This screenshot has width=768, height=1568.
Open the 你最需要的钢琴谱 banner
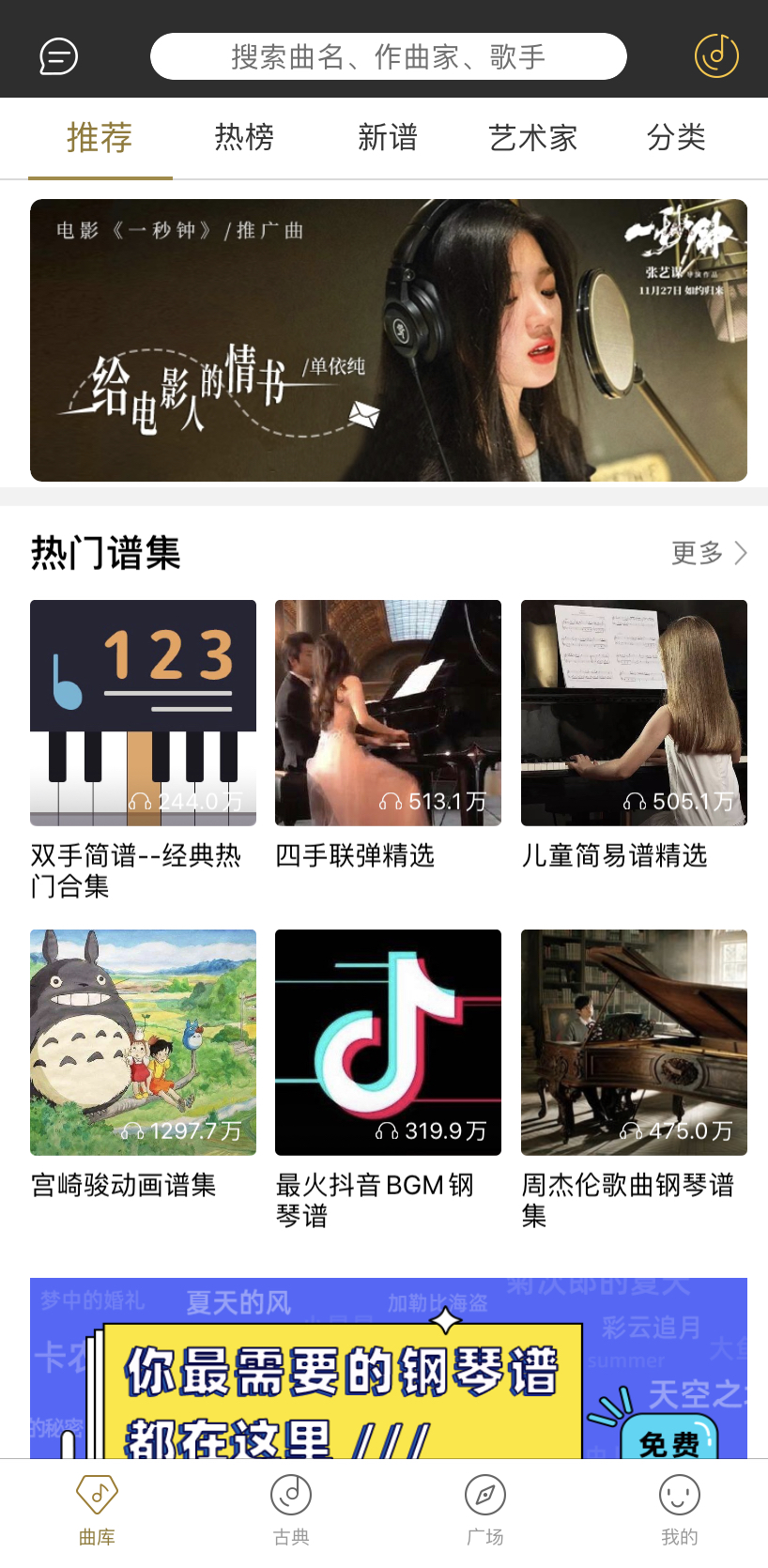point(388,1368)
